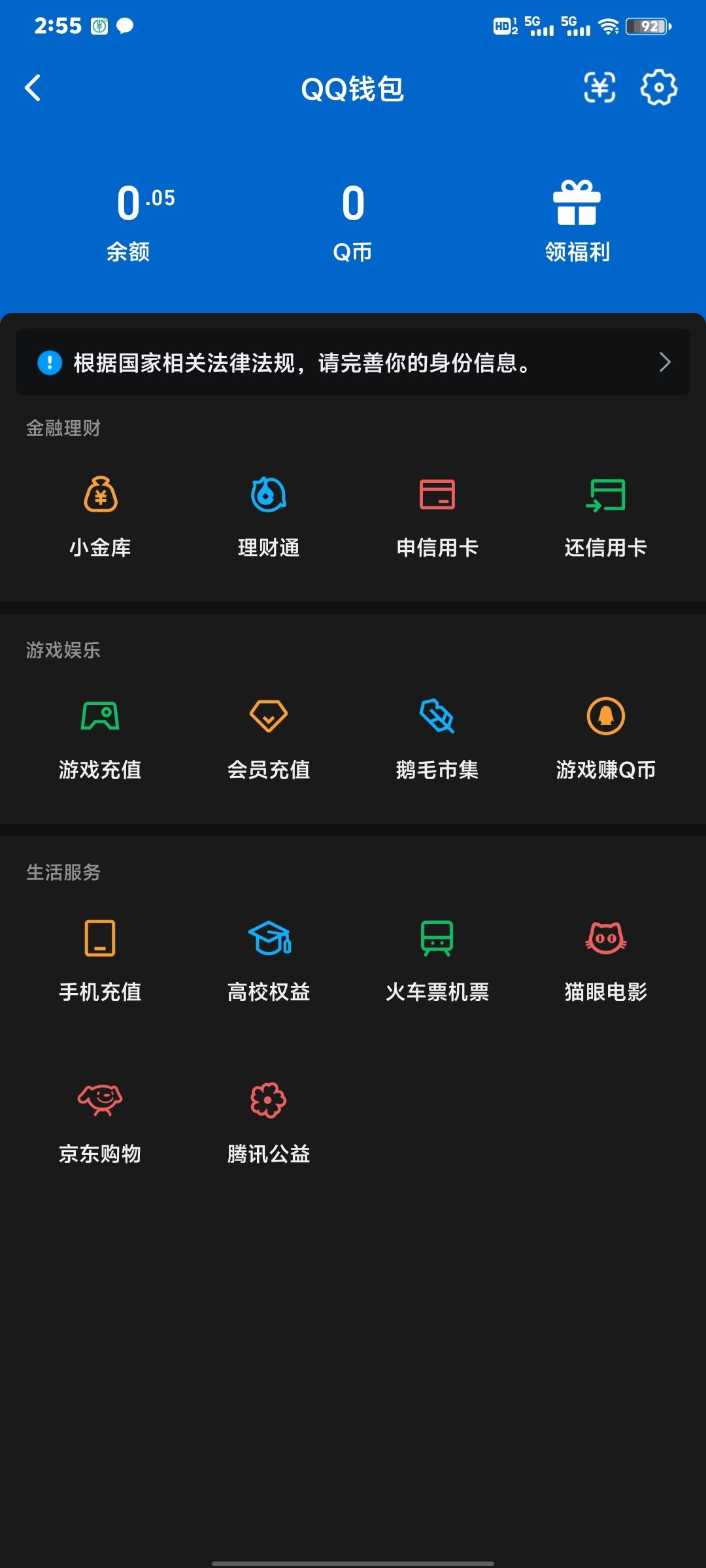Viewport: 706px width, 1568px height.
Task: Open 火车票机票 train and flight tickets
Action: pyautogui.click(x=437, y=960)
